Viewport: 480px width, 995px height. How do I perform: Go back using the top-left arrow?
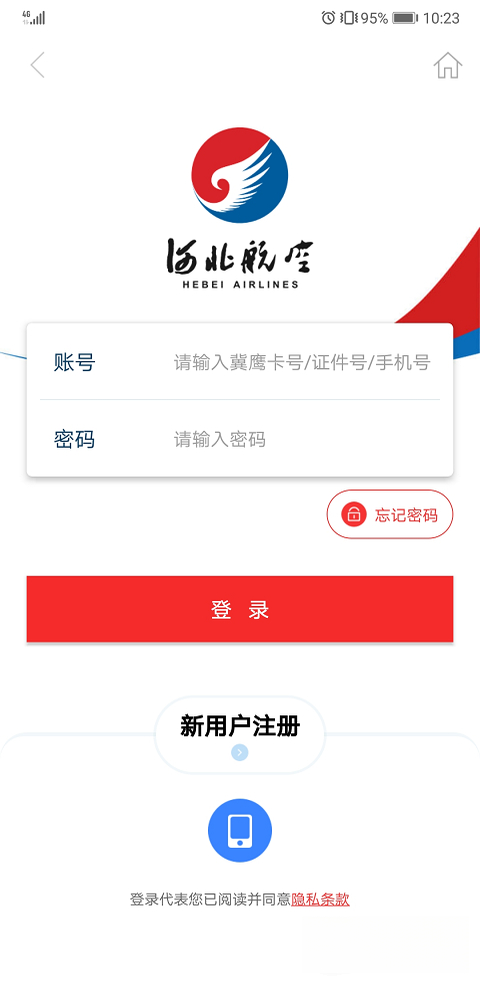[x=37, y=65]
